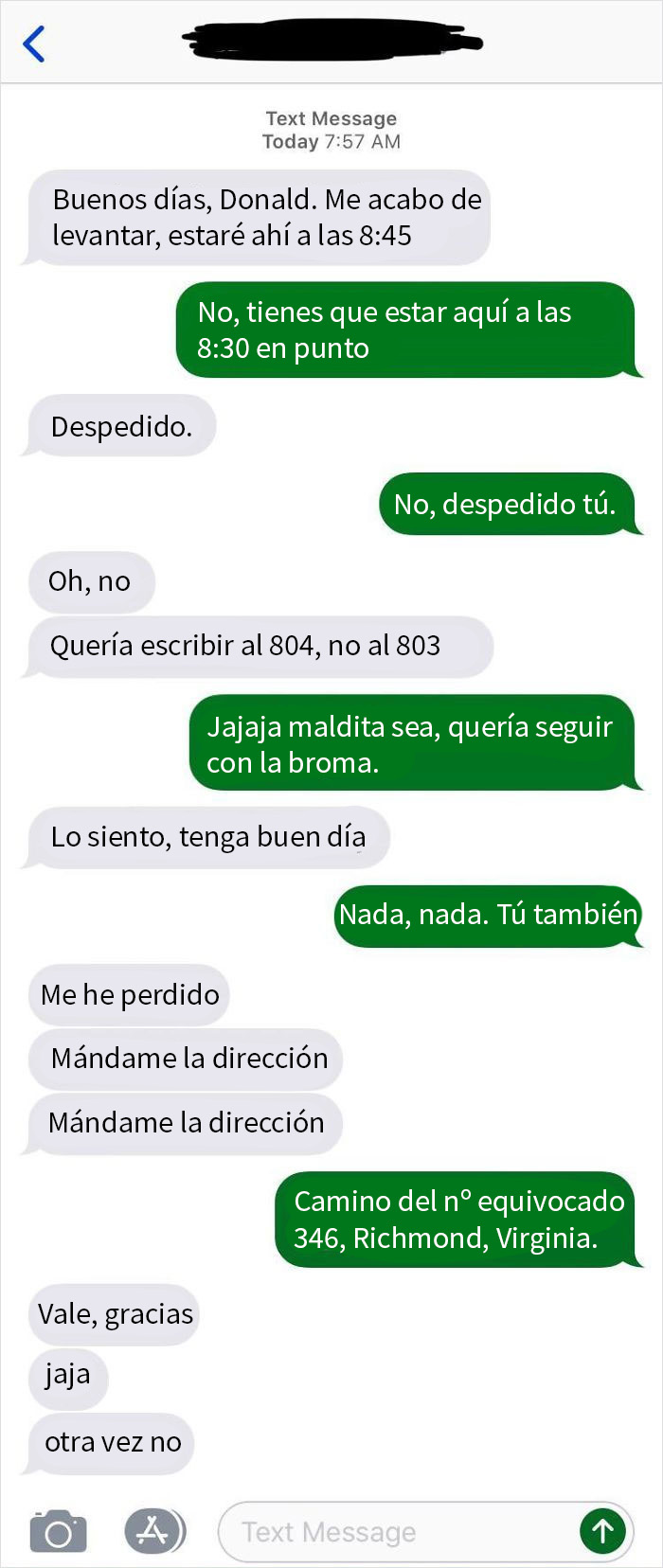
Task: Open the redacted contact details at top
Action: coord(331,42)
